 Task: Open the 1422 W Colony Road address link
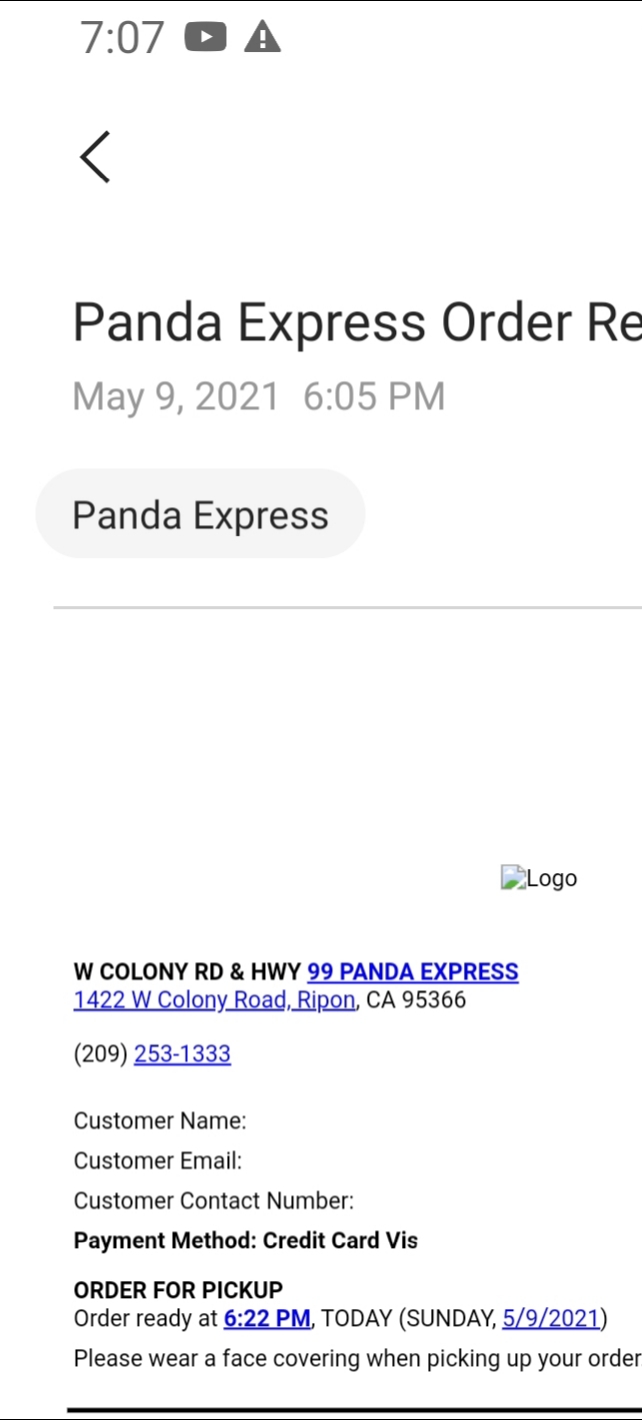tap(214, 1000)
